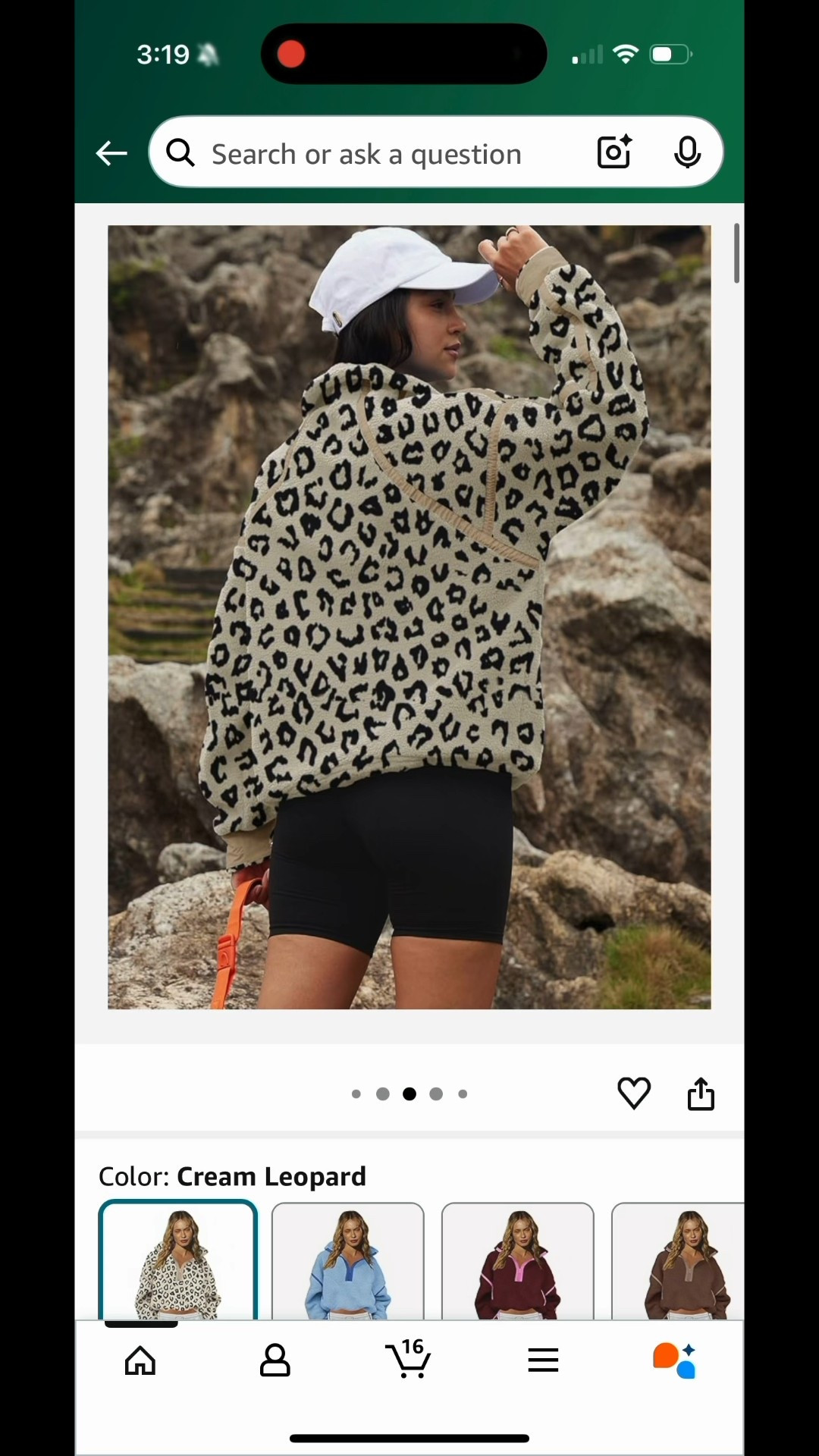Go back with the arrow icon
This screenshot has width=819, height=1456.
click(x=111, y=153)
